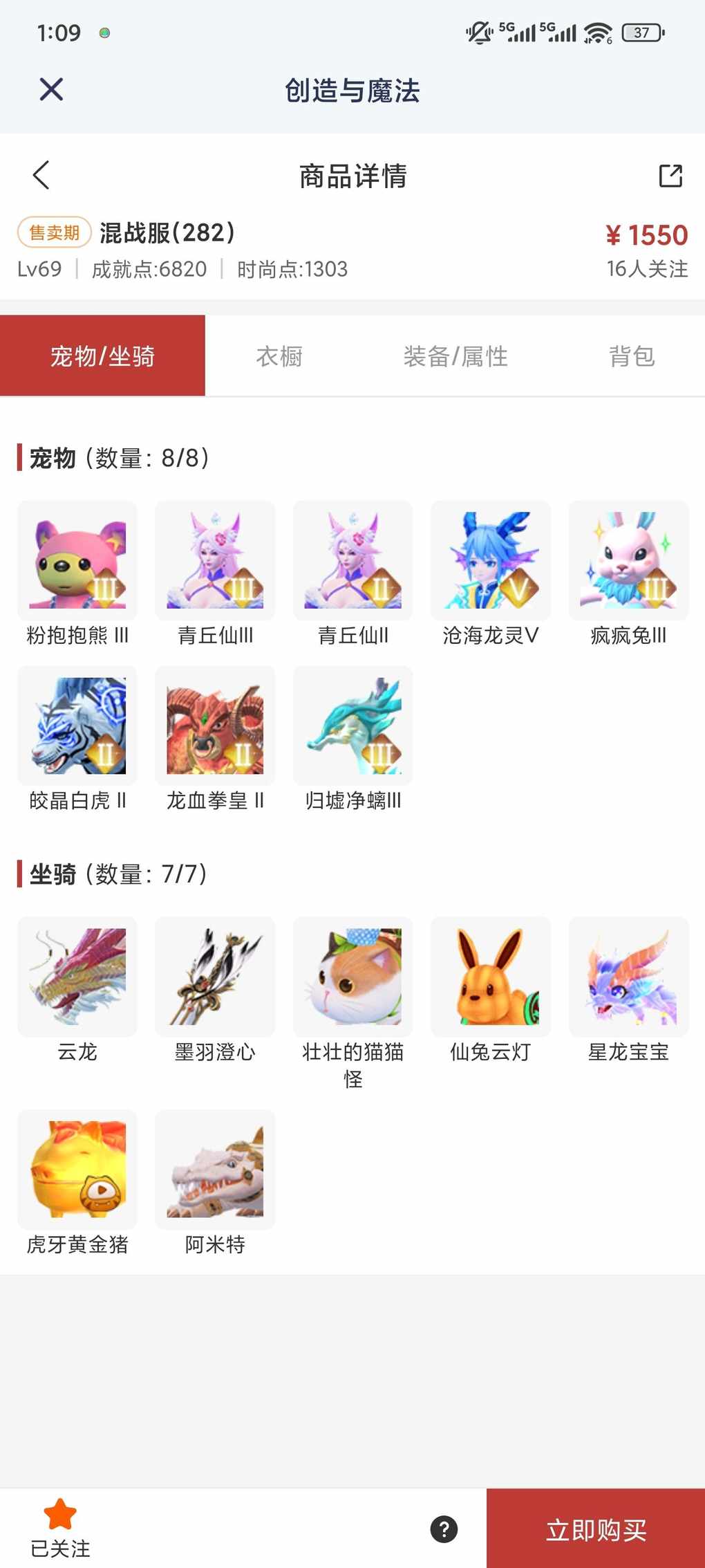Select the 背包 tab

tap(631, 356)
